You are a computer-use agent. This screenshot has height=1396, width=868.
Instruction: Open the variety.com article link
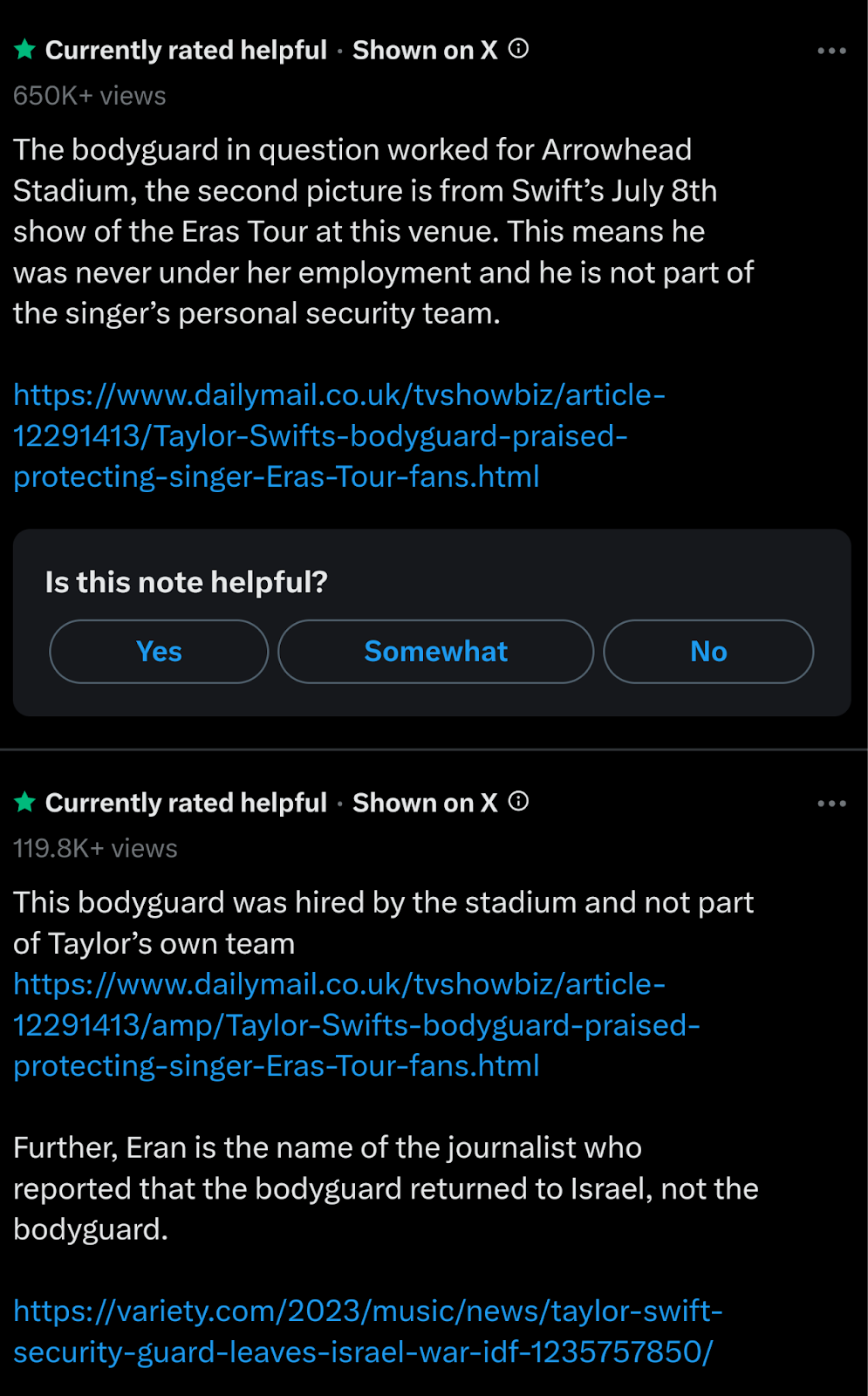click(x=368, y=1331)
